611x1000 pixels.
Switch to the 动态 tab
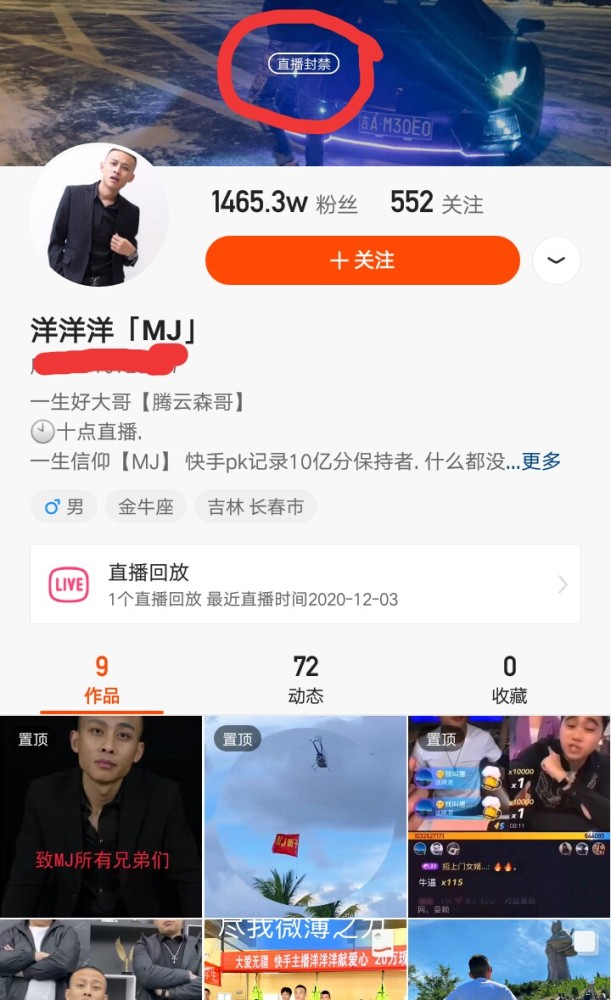click(305, 680)
